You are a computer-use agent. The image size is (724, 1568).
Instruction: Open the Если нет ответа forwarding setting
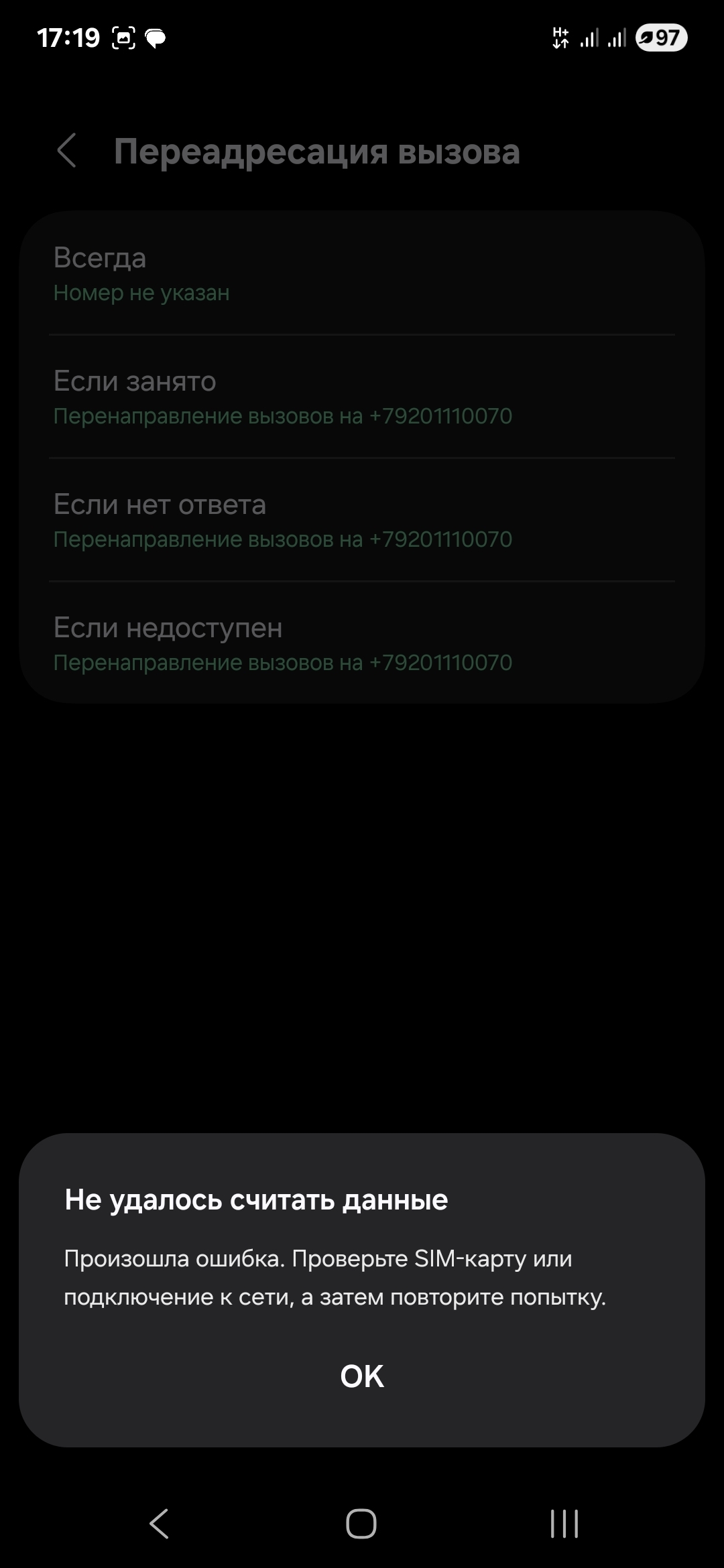(362, 520)
